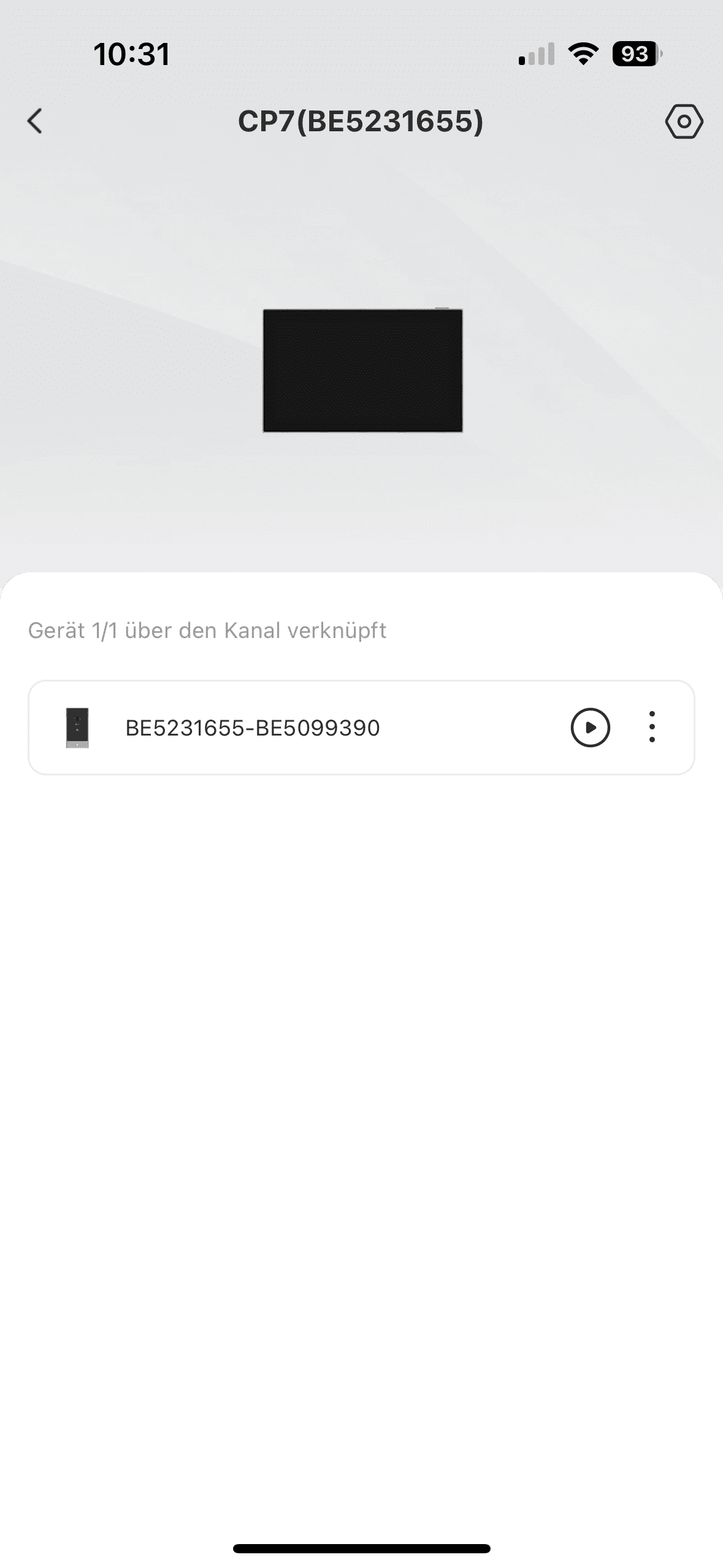This screenshot has height=1568, width=723.
Task: Open more options for BE5231655-BE5099390
Action: click(x=652, y=728)
